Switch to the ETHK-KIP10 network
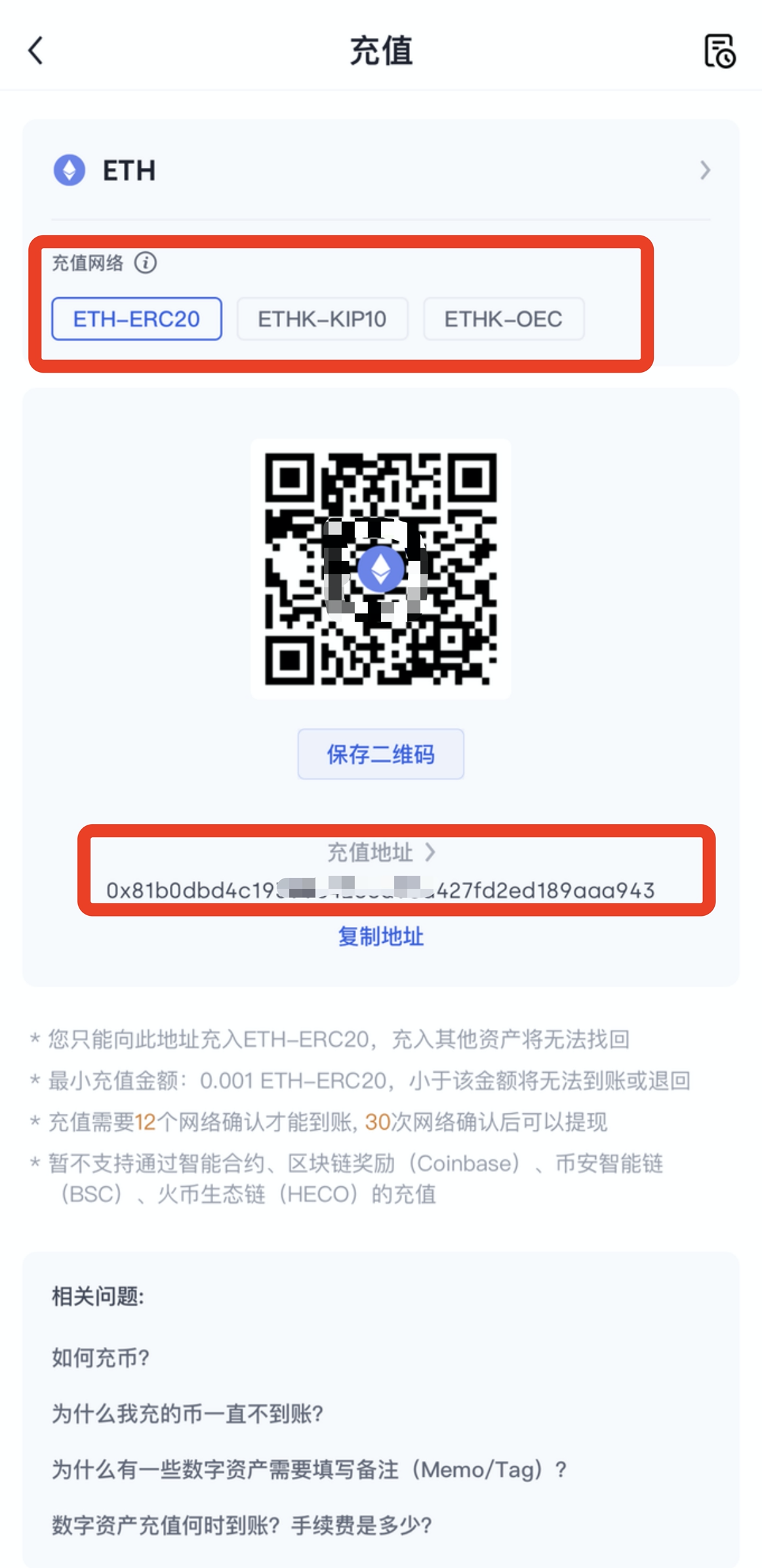762x1568 pixels. click(x=322, y=319)
